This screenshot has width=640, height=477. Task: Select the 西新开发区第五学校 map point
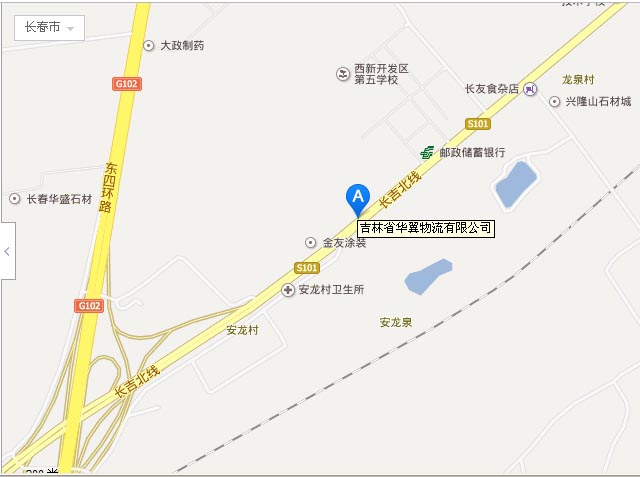point(343,74)
